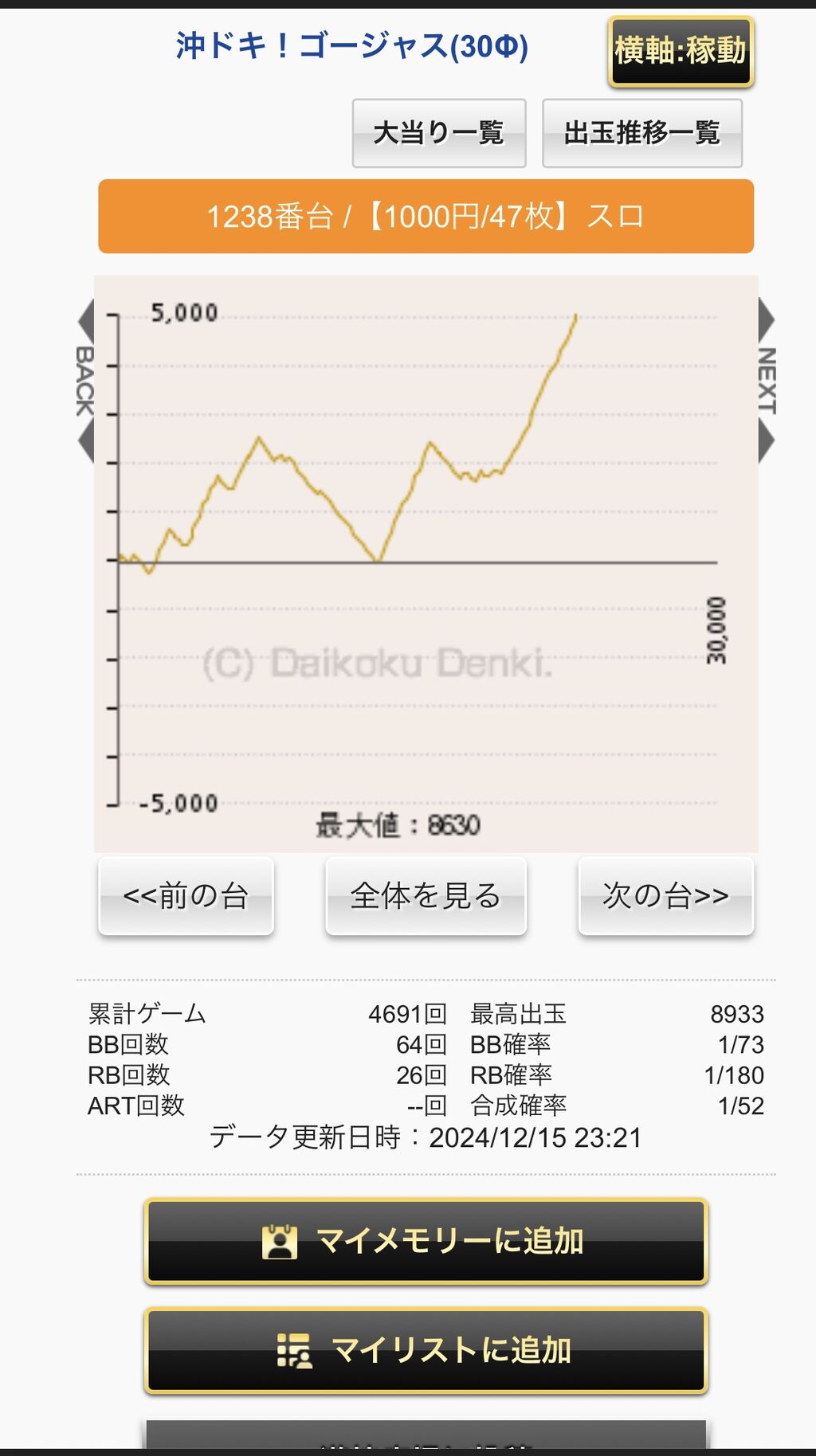Go to the next machine with 次の台>>
The height and width of the screenshot is (1456, 816).
point(665,896)
